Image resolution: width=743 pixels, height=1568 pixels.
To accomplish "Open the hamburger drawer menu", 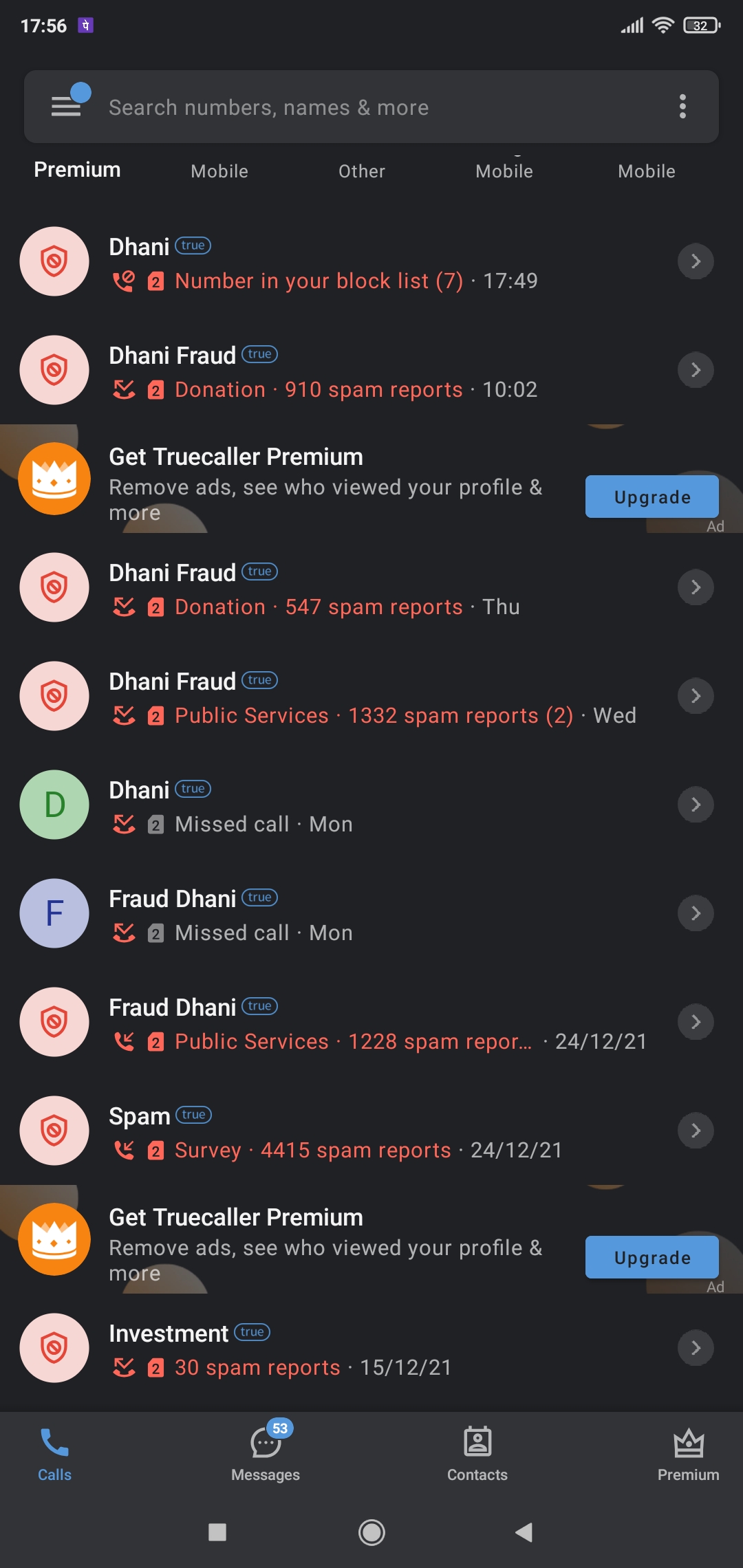I will tap(67, 107).
